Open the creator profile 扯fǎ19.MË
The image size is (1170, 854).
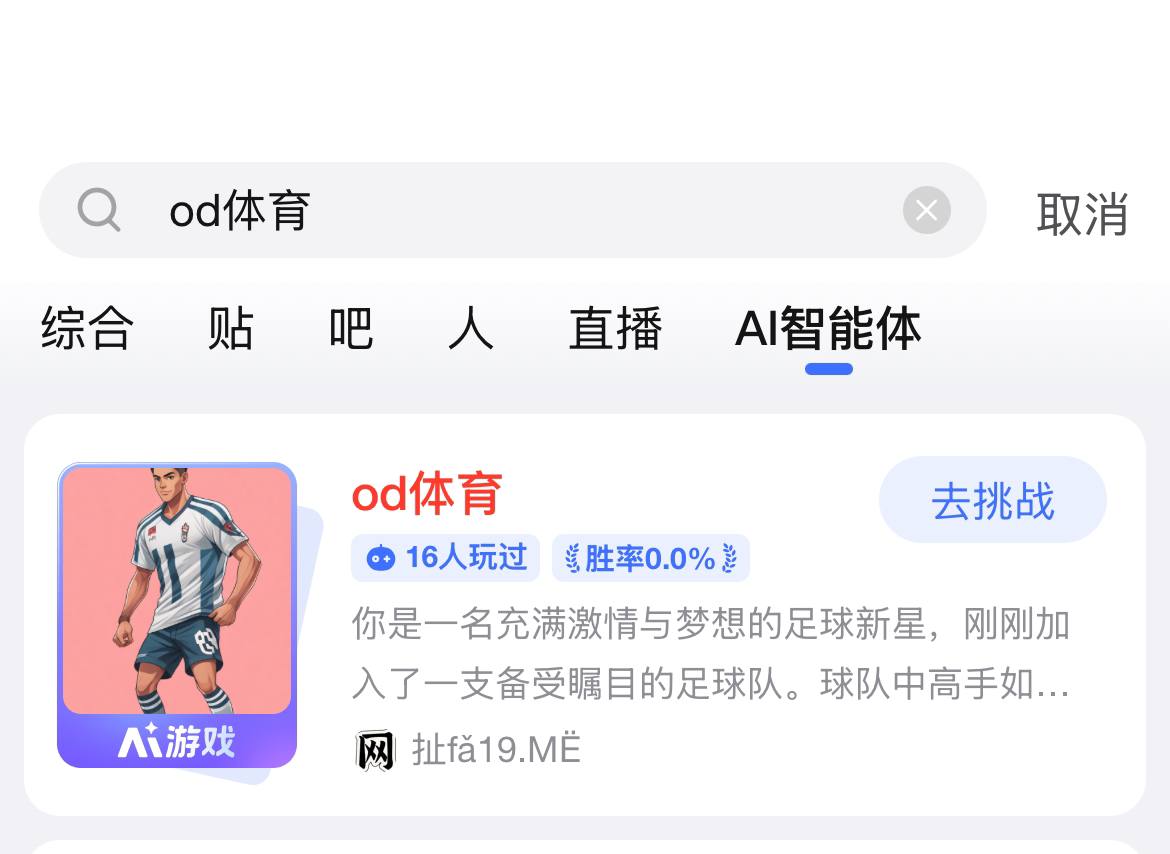pos(495,749)
